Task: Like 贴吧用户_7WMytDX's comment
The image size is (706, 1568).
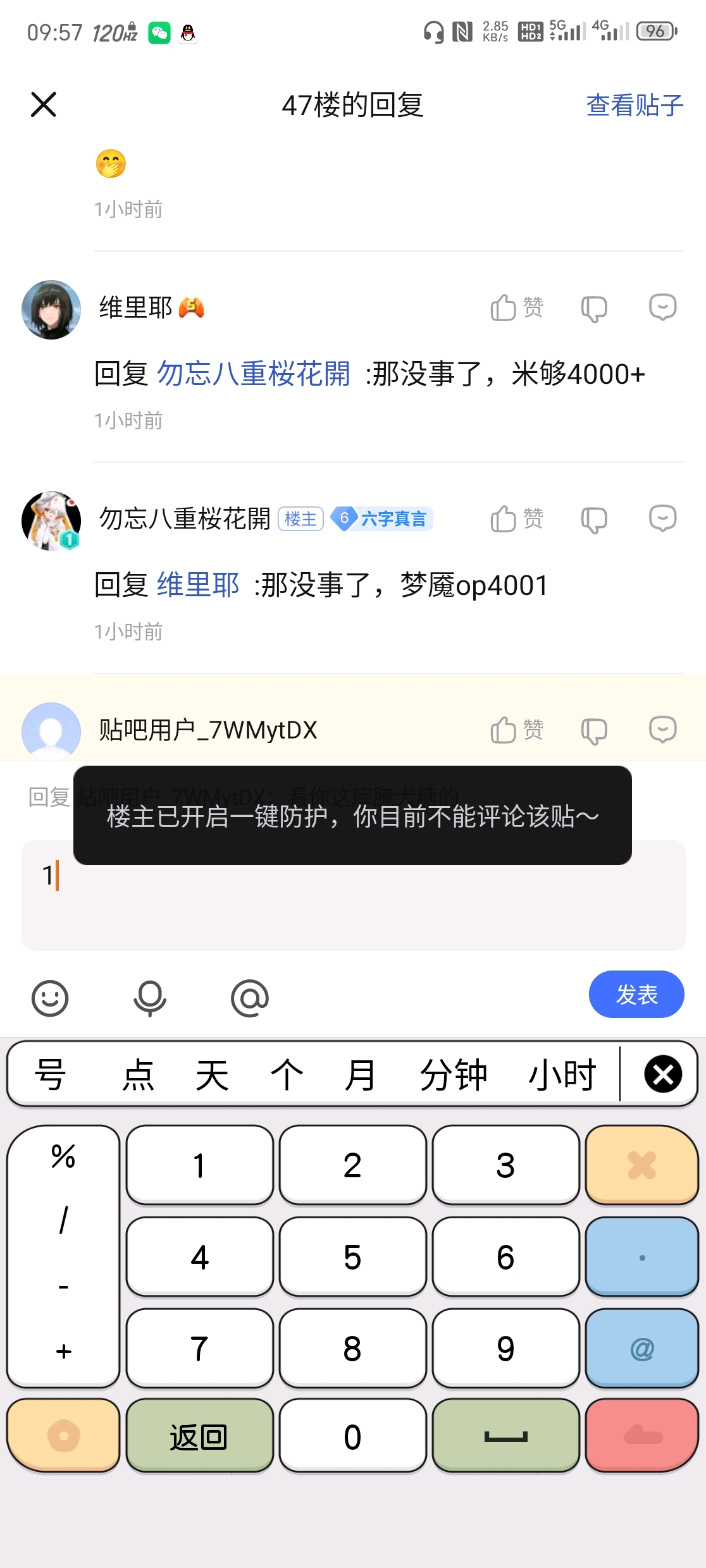Action: tap(516, 730)
